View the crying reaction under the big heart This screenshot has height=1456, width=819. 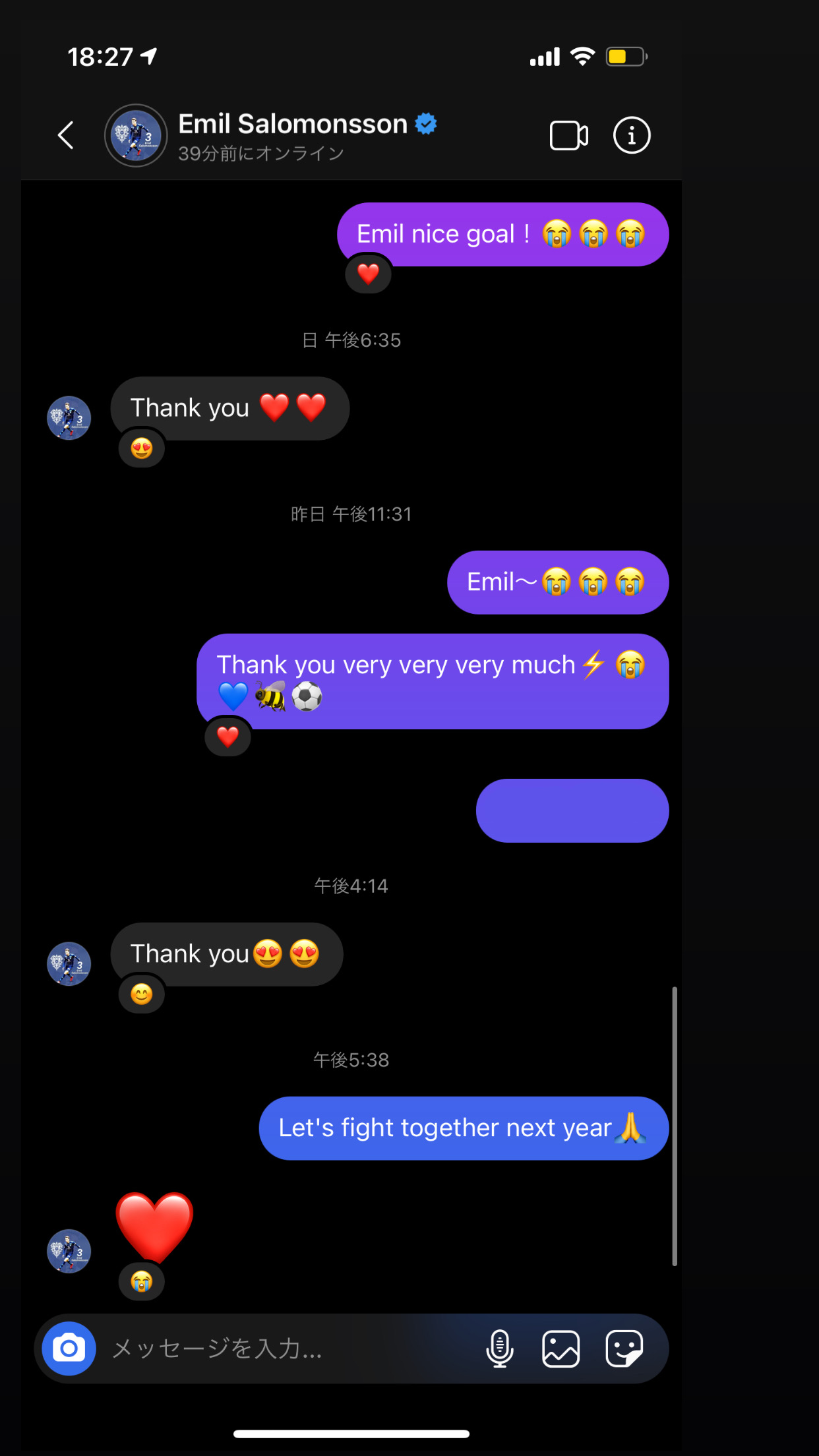142,1281
